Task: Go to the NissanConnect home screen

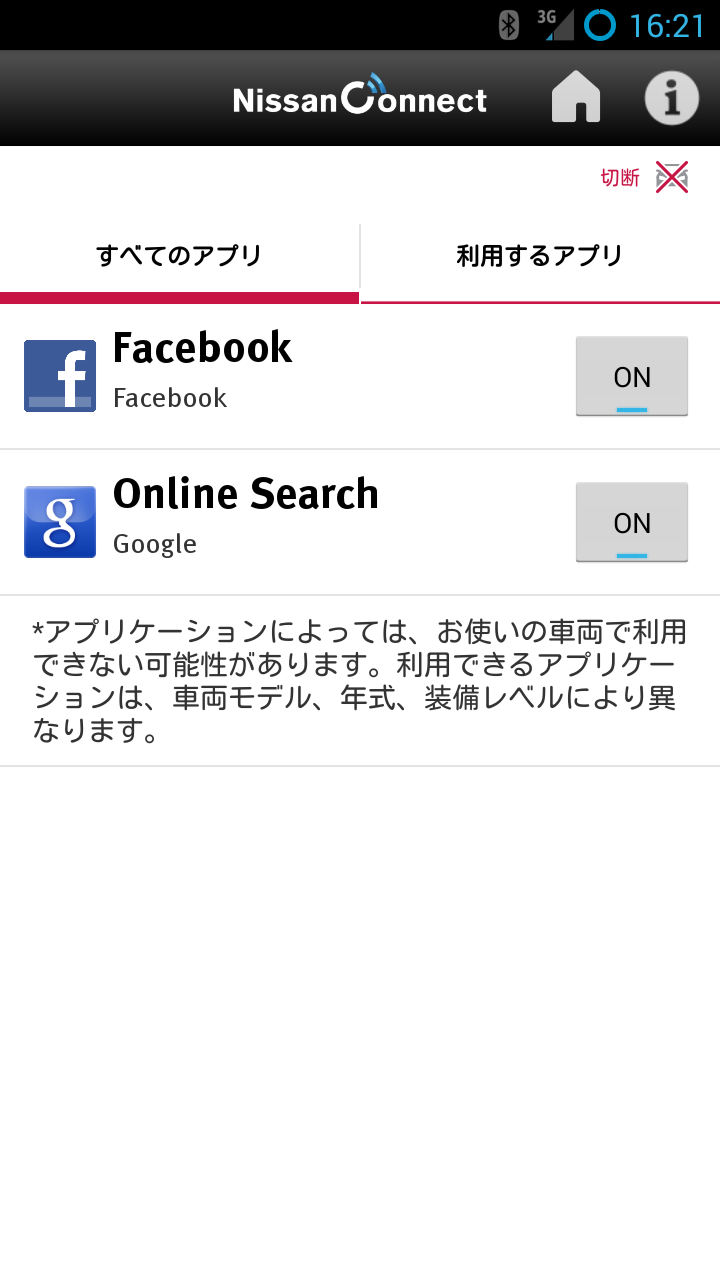Action: (576, 98)
